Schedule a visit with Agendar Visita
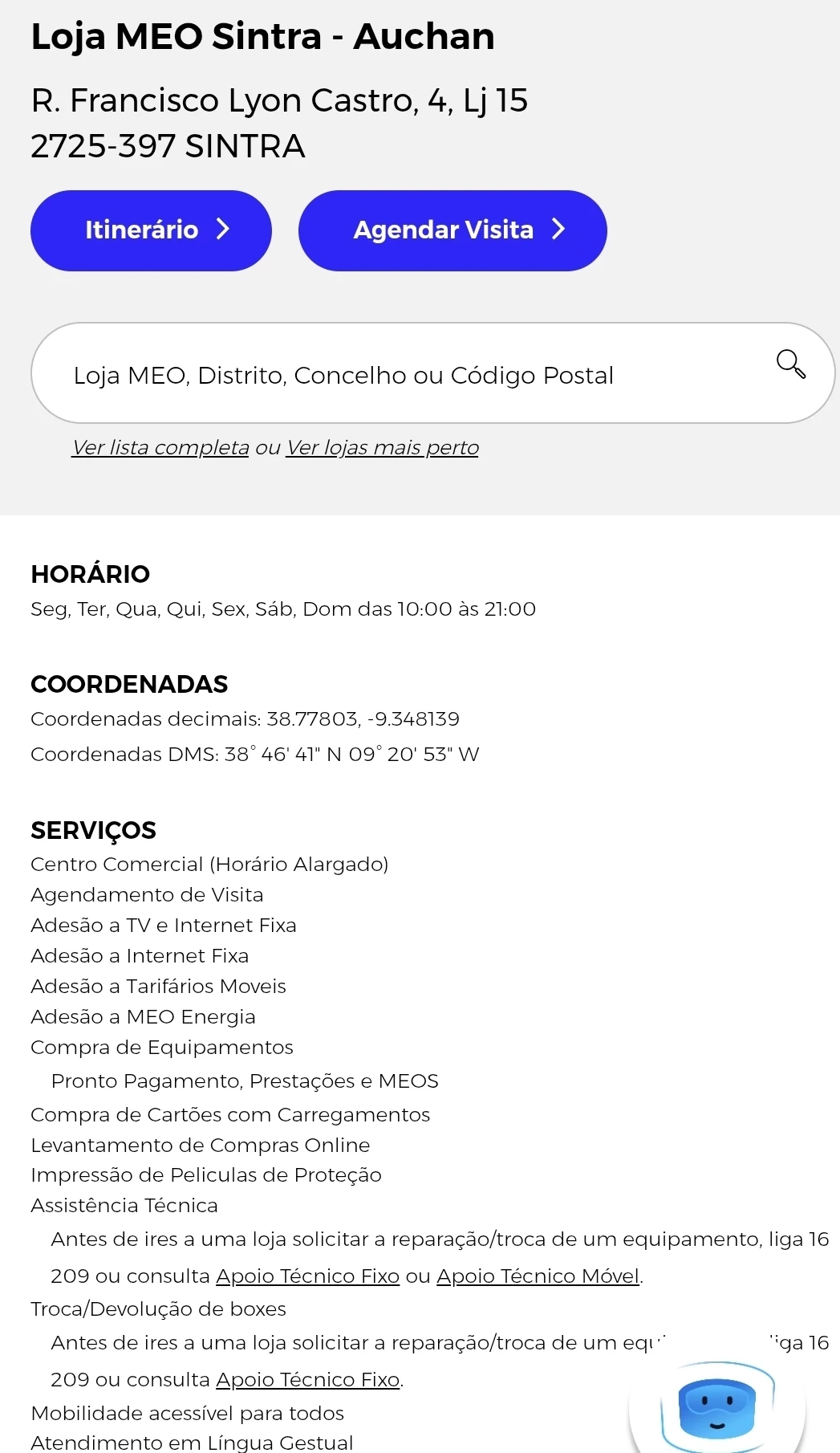This screenshot has width=840, height=1453. coord(452,230)
